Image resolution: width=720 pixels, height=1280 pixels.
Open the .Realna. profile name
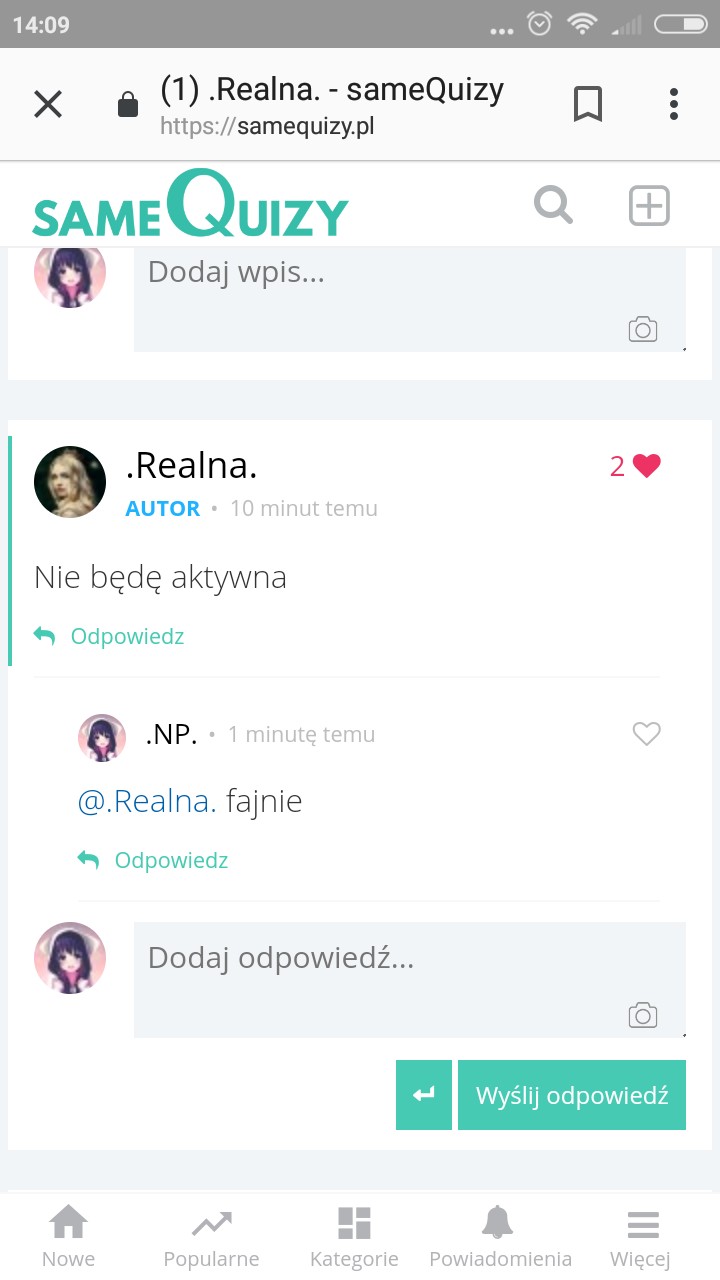(x=192, y=466)
